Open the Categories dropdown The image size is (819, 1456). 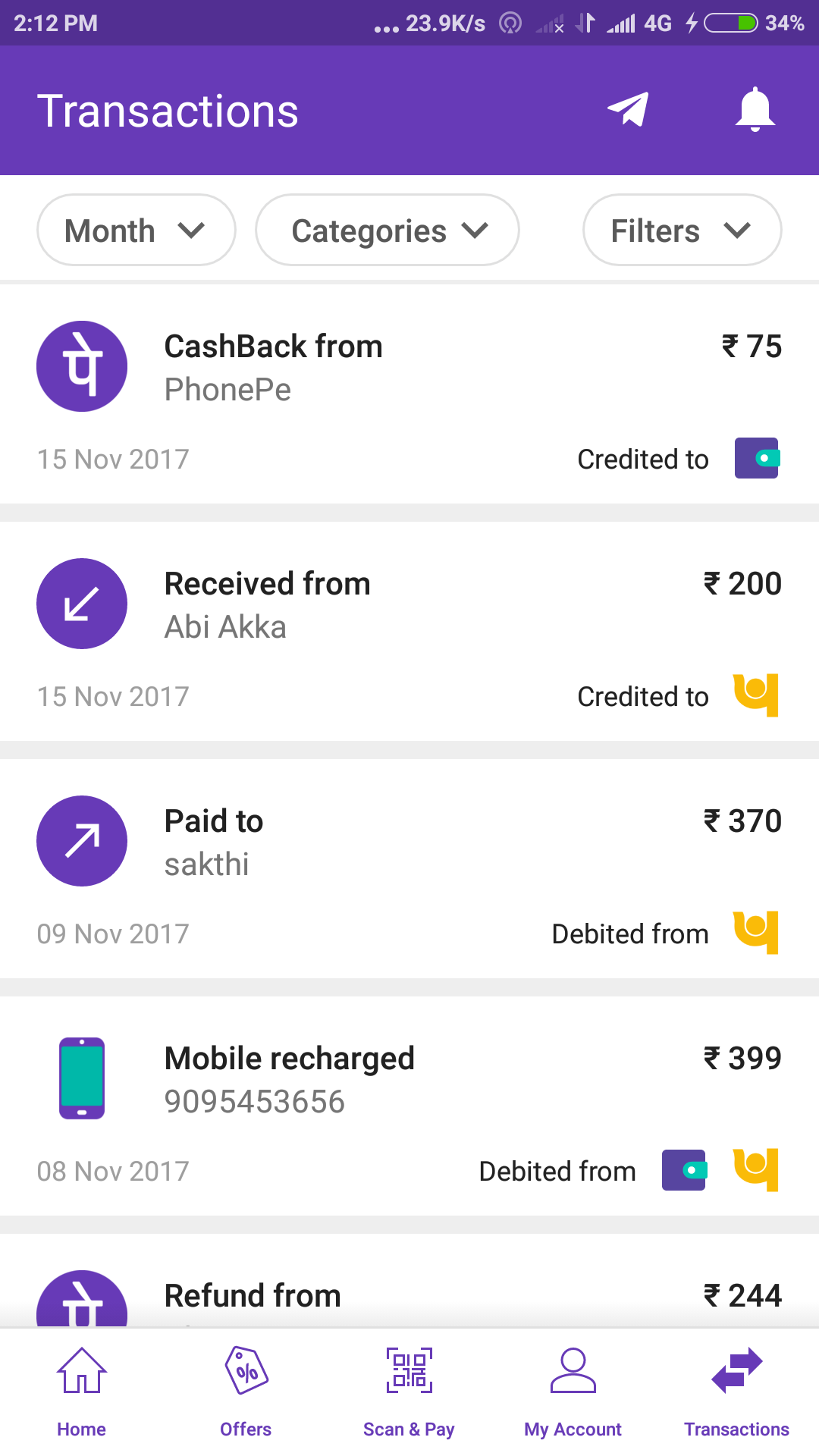tap(388, 231)
